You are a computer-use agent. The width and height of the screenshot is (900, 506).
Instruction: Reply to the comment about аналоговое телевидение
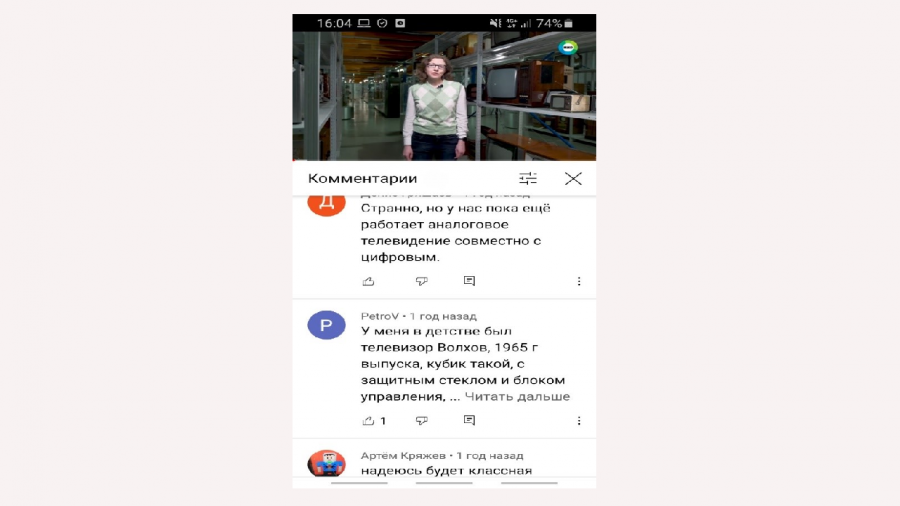(469, 281)
